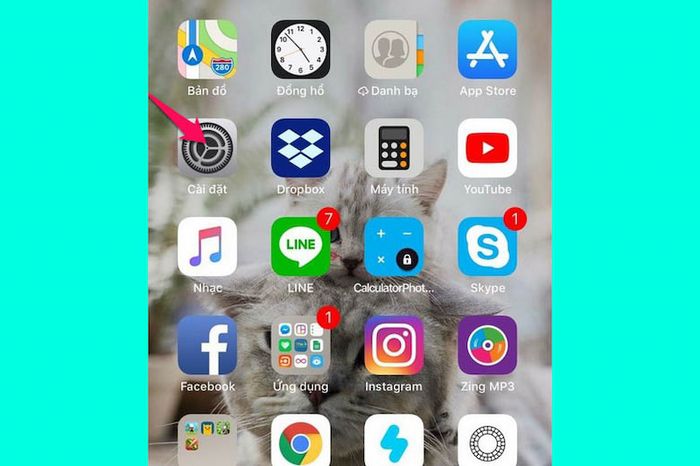Open Cài đặt settings
The image size is (700, 466).
point(207,148)
